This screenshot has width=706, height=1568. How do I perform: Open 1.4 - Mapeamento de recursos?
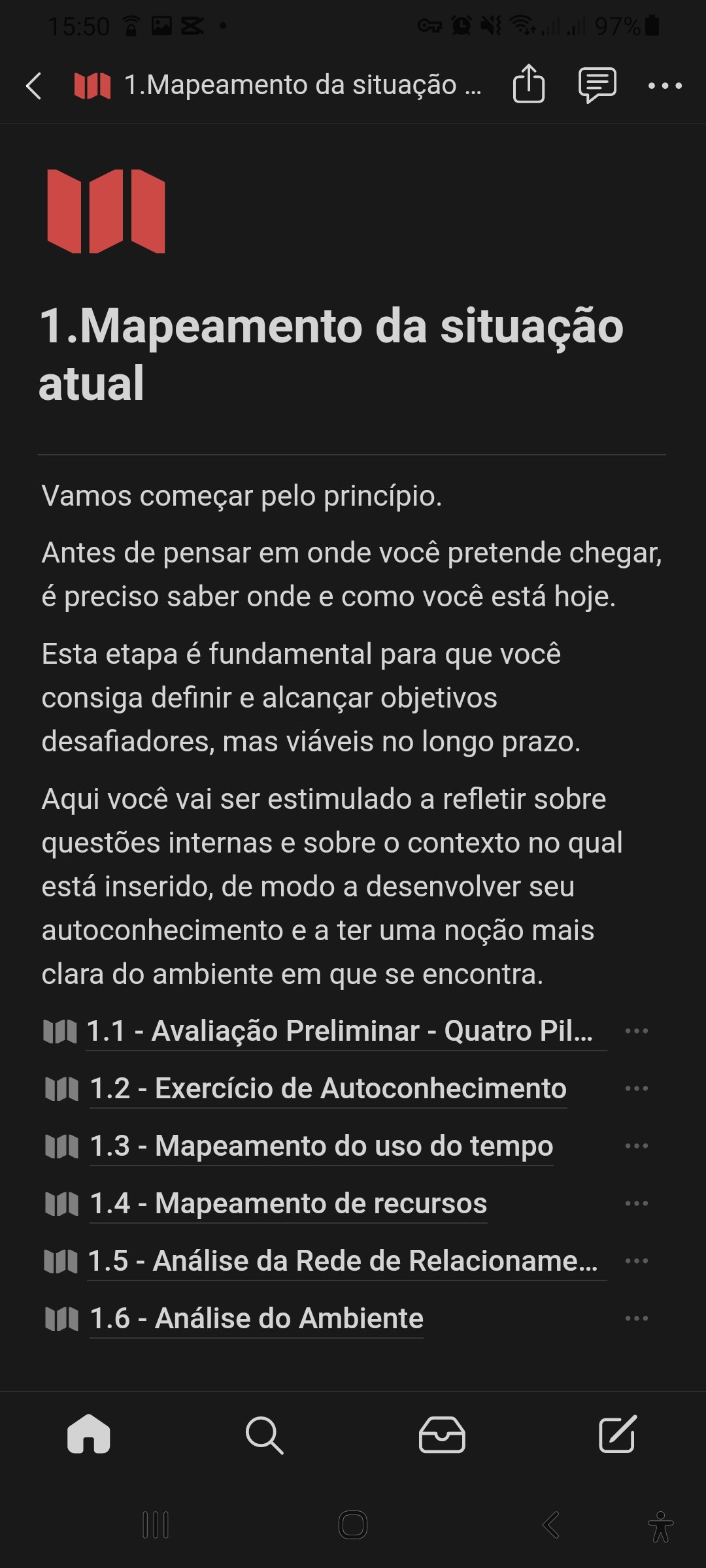288,1203
